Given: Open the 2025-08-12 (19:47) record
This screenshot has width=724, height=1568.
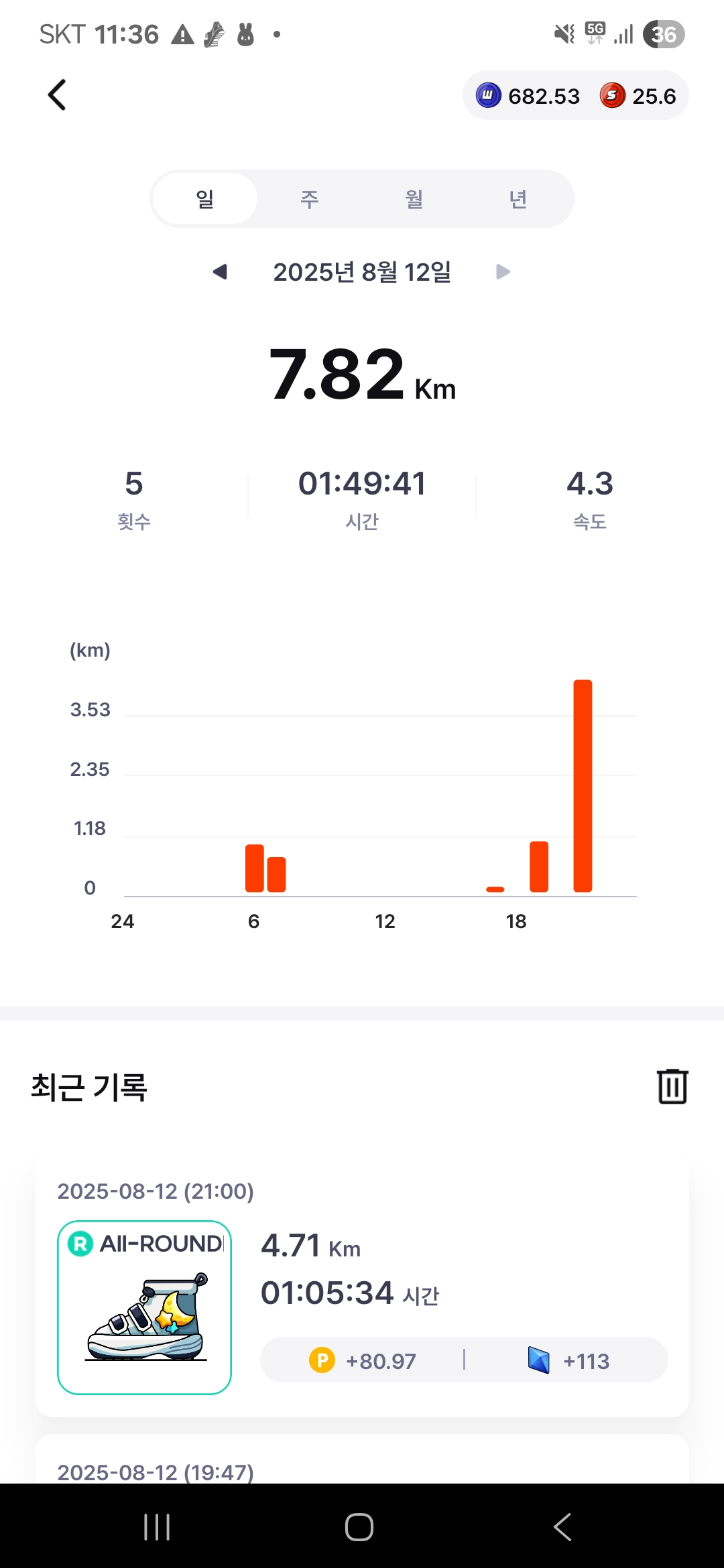Looking at the screenshot, I should point(362,1459).
